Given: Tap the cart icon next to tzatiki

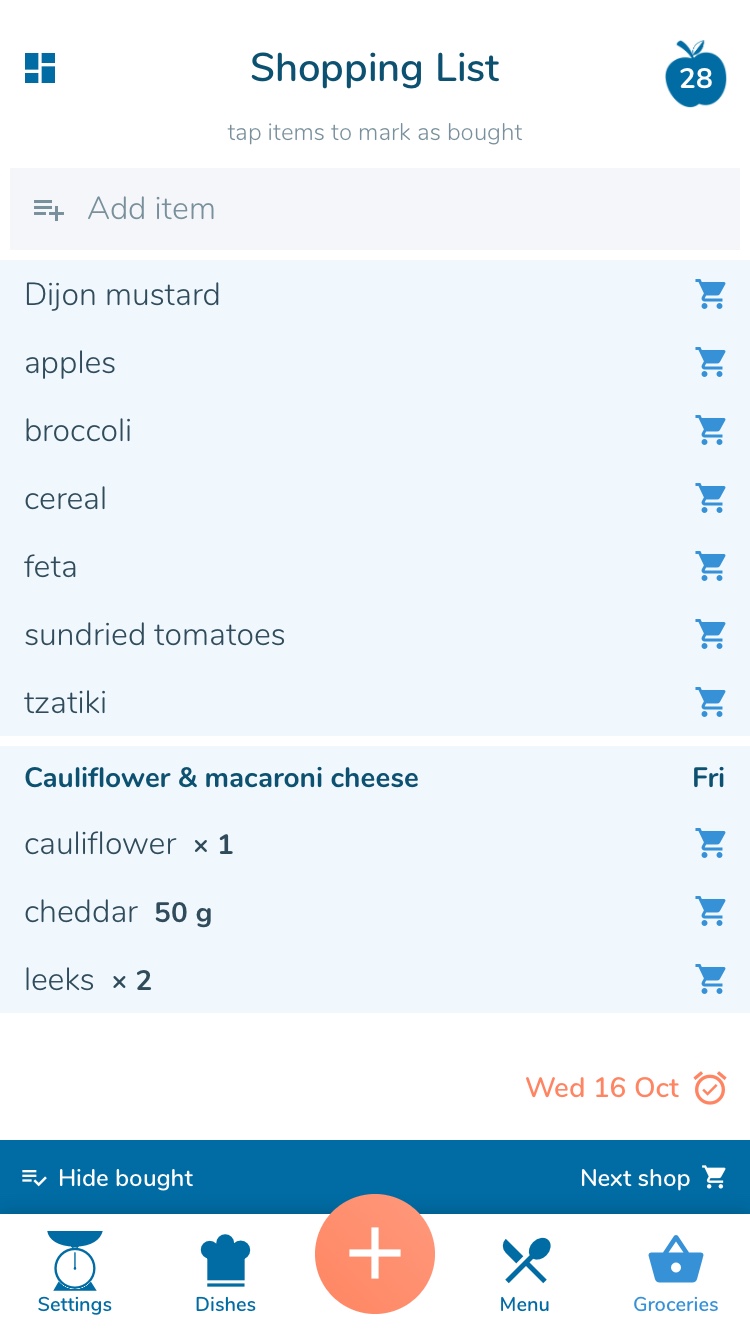Looking at the screenshot, I should tap(710, 702).
